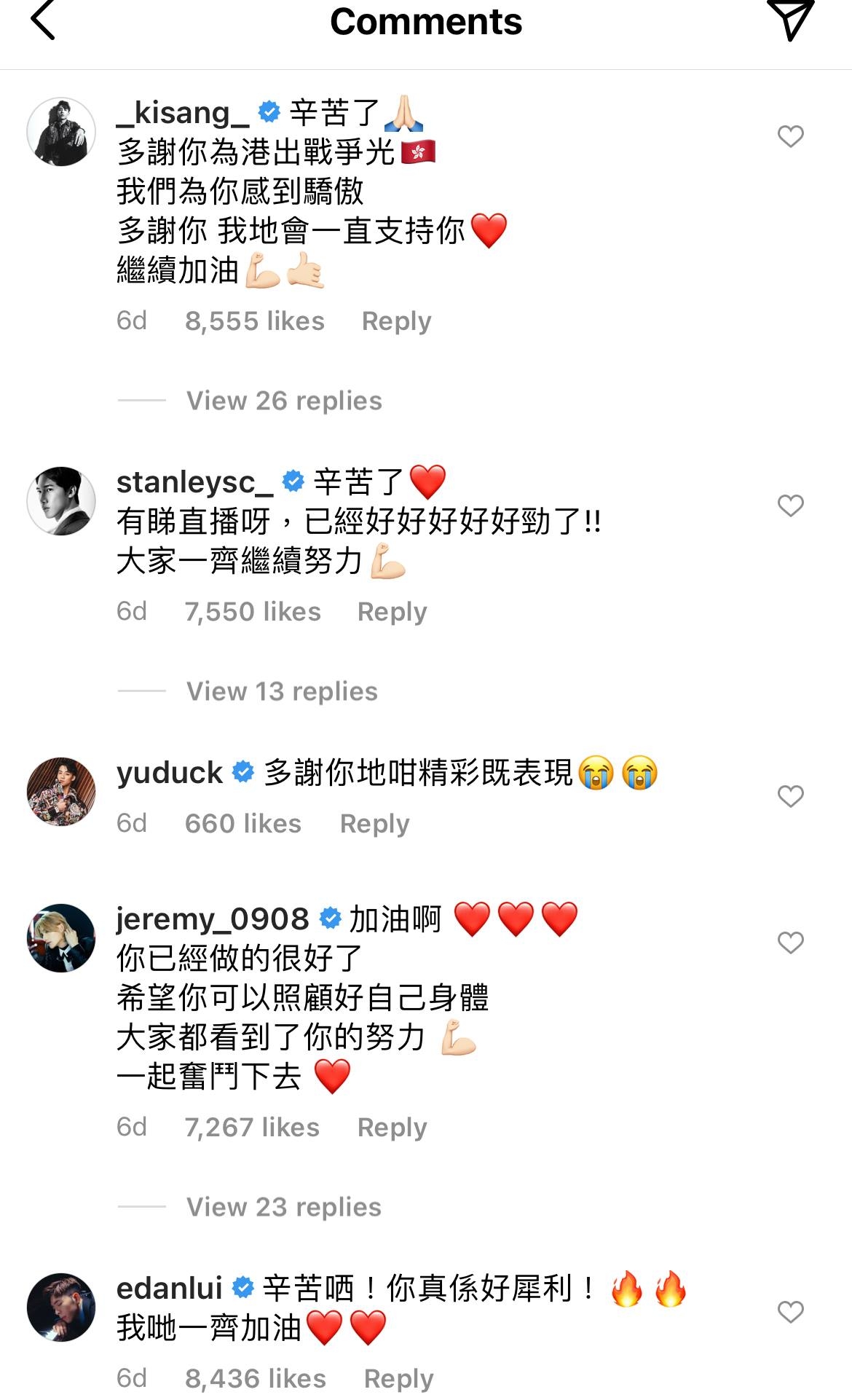
Task: View who liked jeremy_0908's comment (7,267 likes)
Action: point(252,1128)
